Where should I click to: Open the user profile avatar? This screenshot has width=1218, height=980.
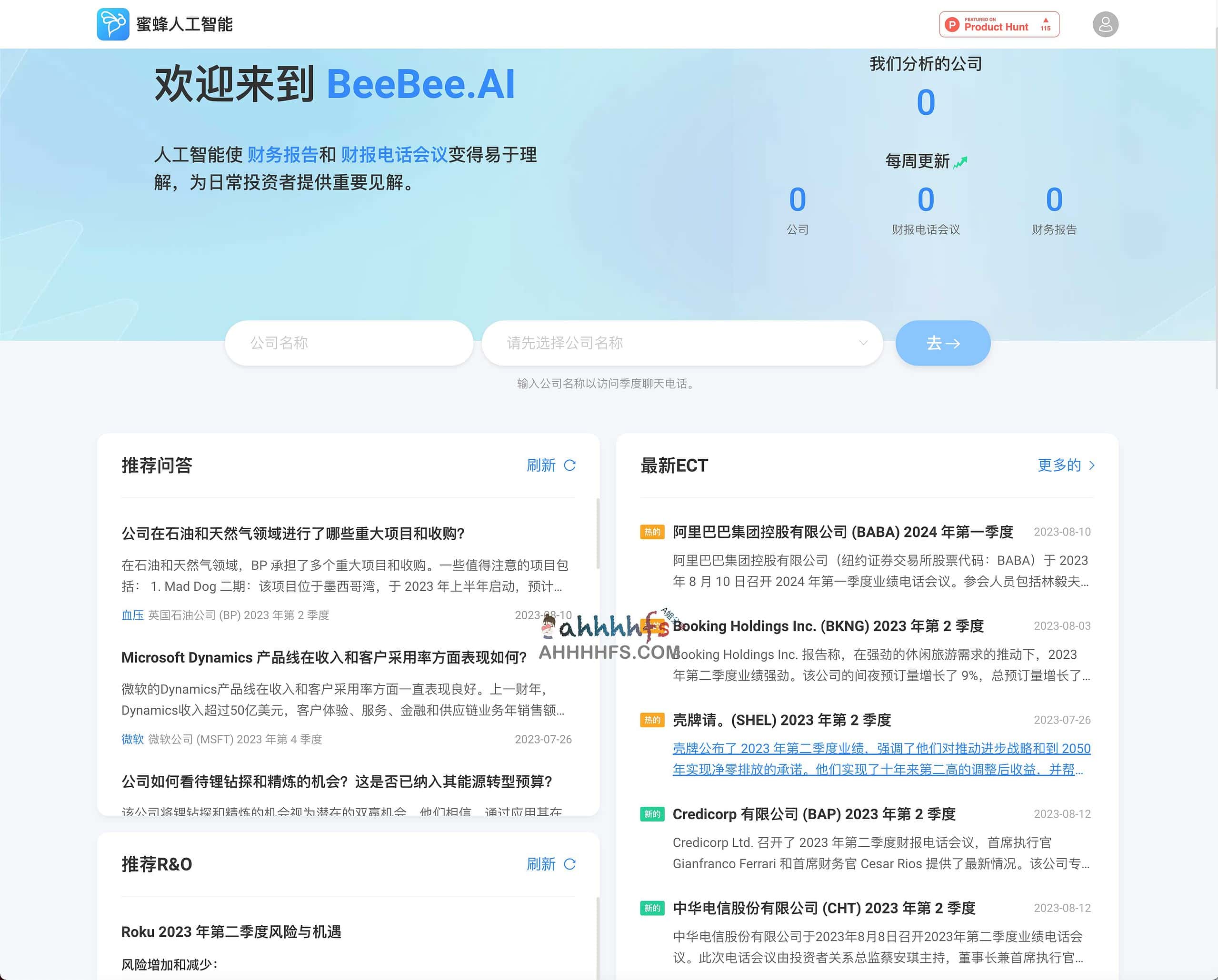tap(1105, 24)
